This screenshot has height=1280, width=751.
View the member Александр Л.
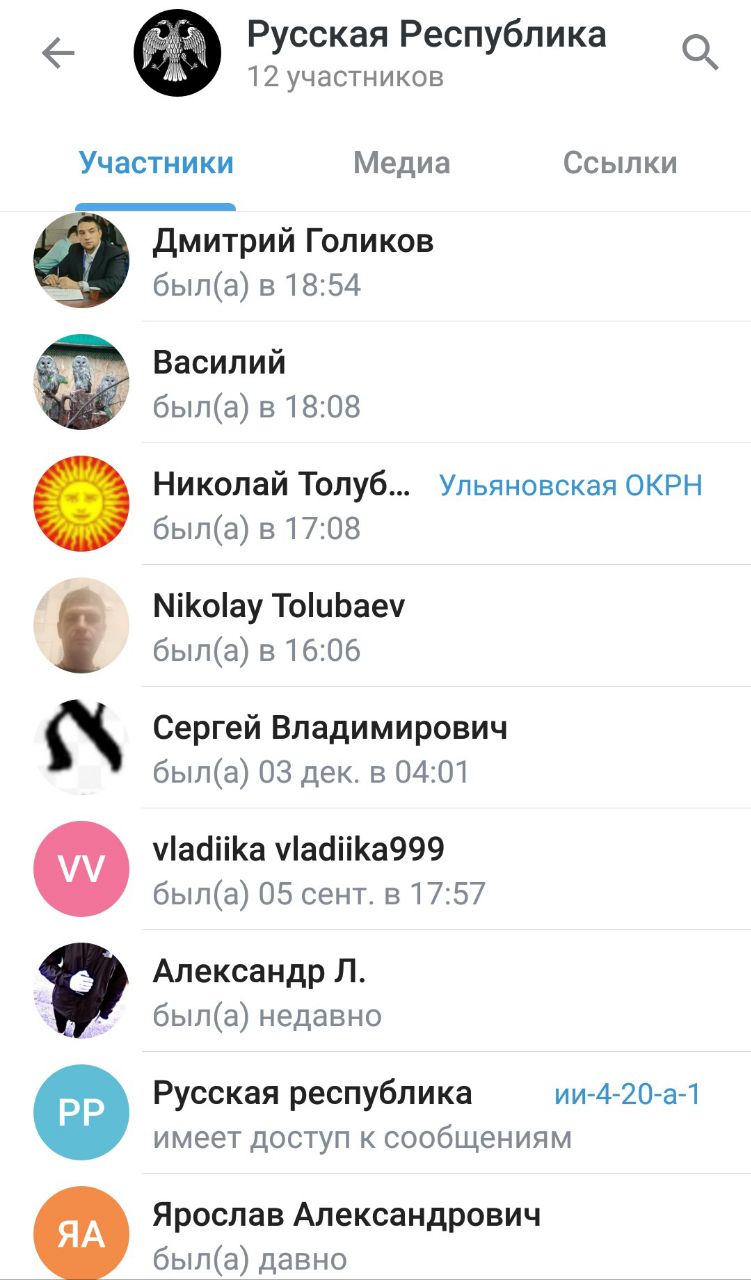[x=259, y=992]
